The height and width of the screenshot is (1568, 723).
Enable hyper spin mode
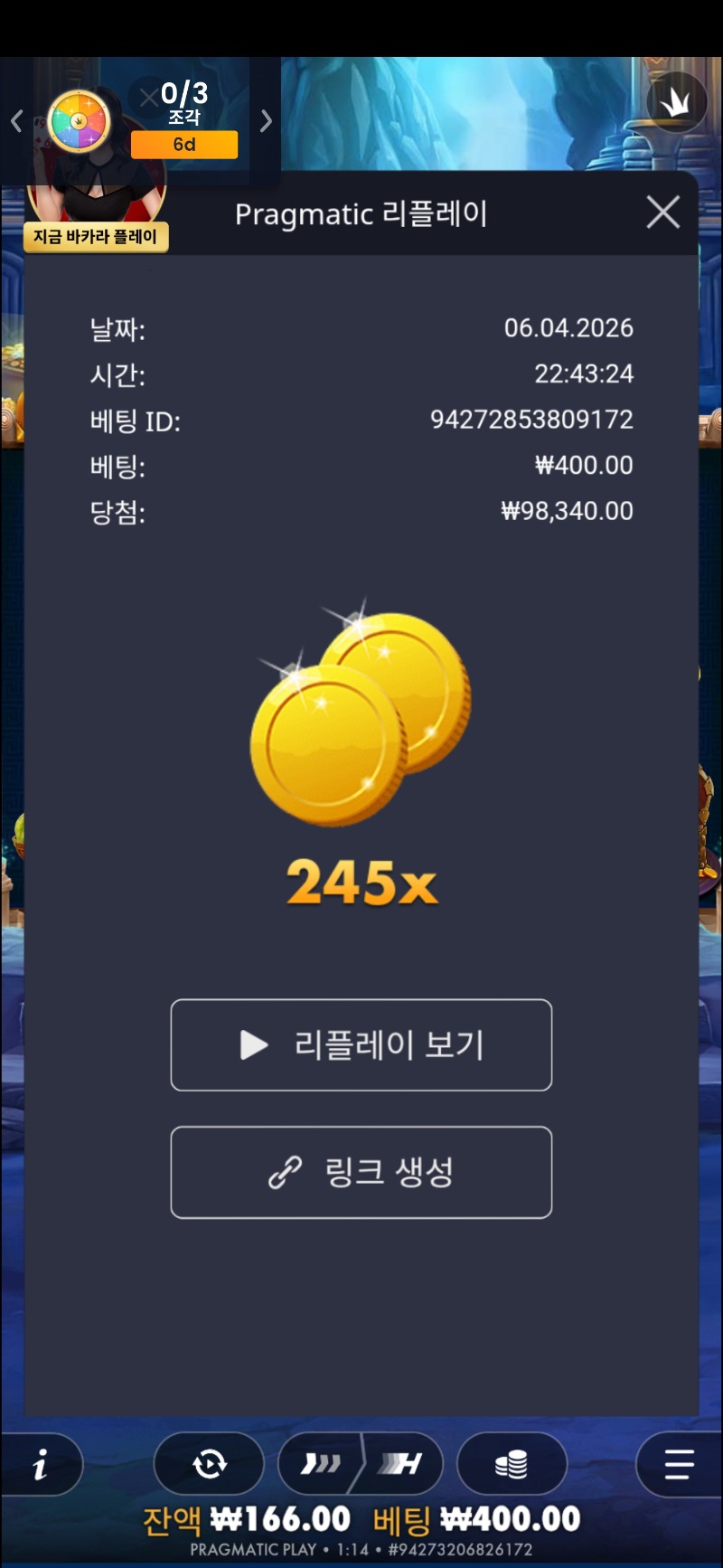pyautogui.click(x=400, y=1464)
